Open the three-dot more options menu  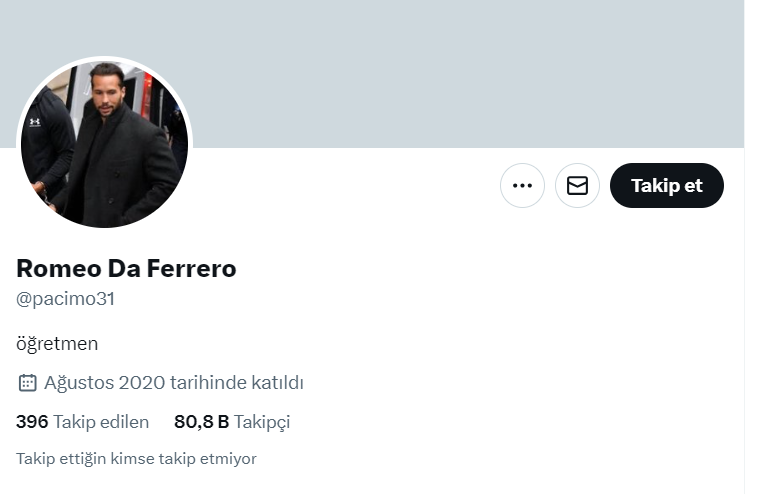tap(522, 185)
